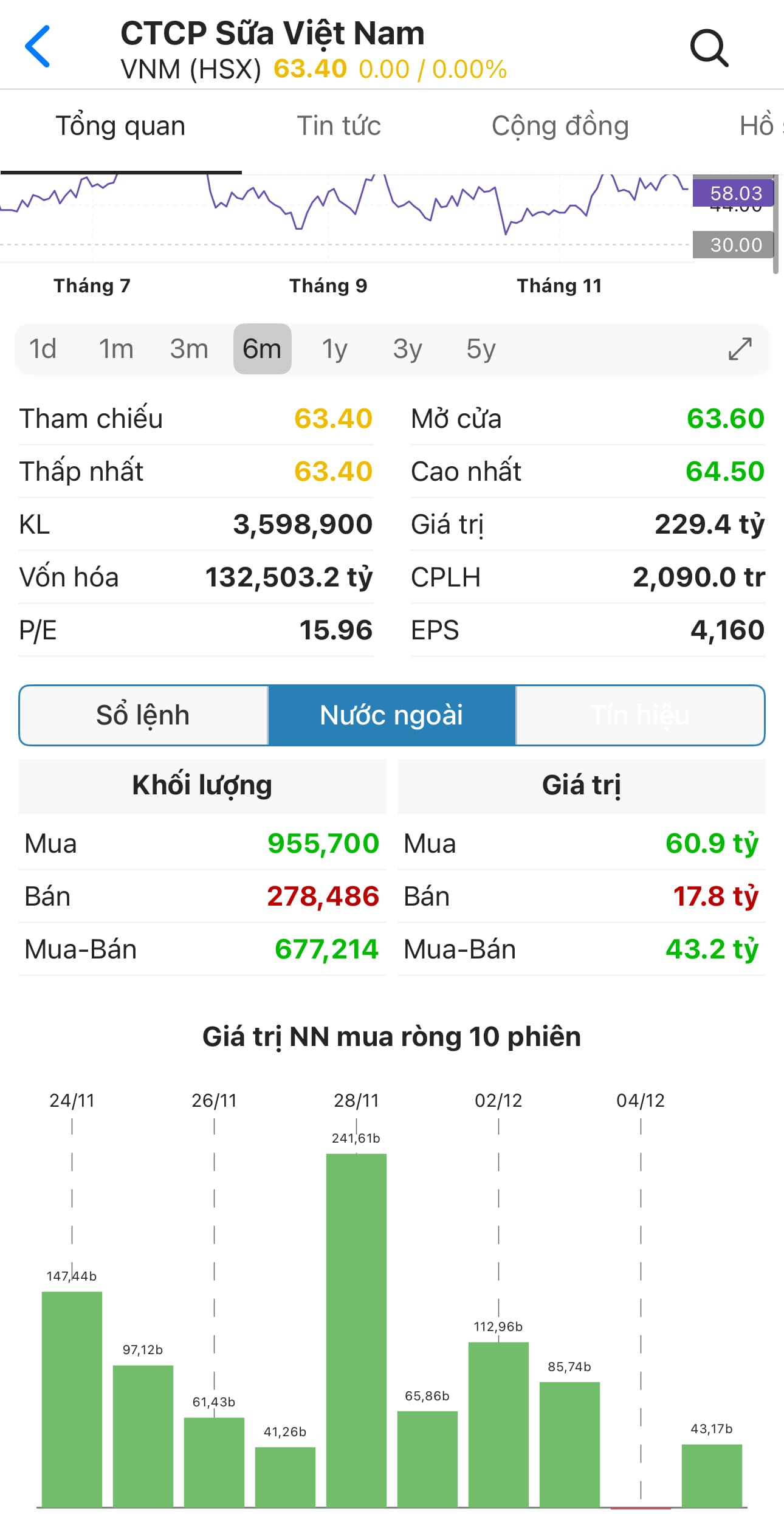Switch chart to 1y range
This screenshot has height=1514, width=784.
pos(334,349)
